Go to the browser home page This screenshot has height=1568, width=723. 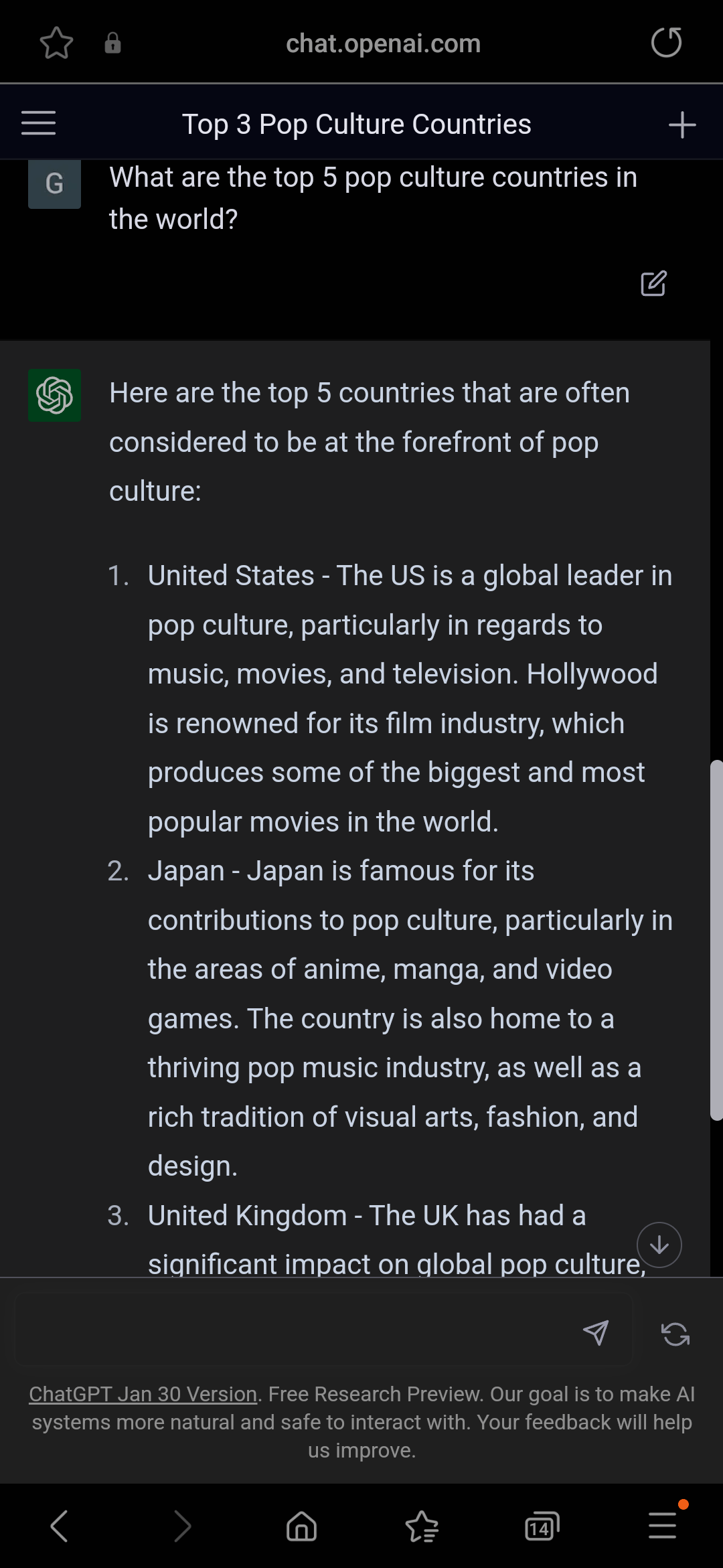click(x=301, y=1526)
